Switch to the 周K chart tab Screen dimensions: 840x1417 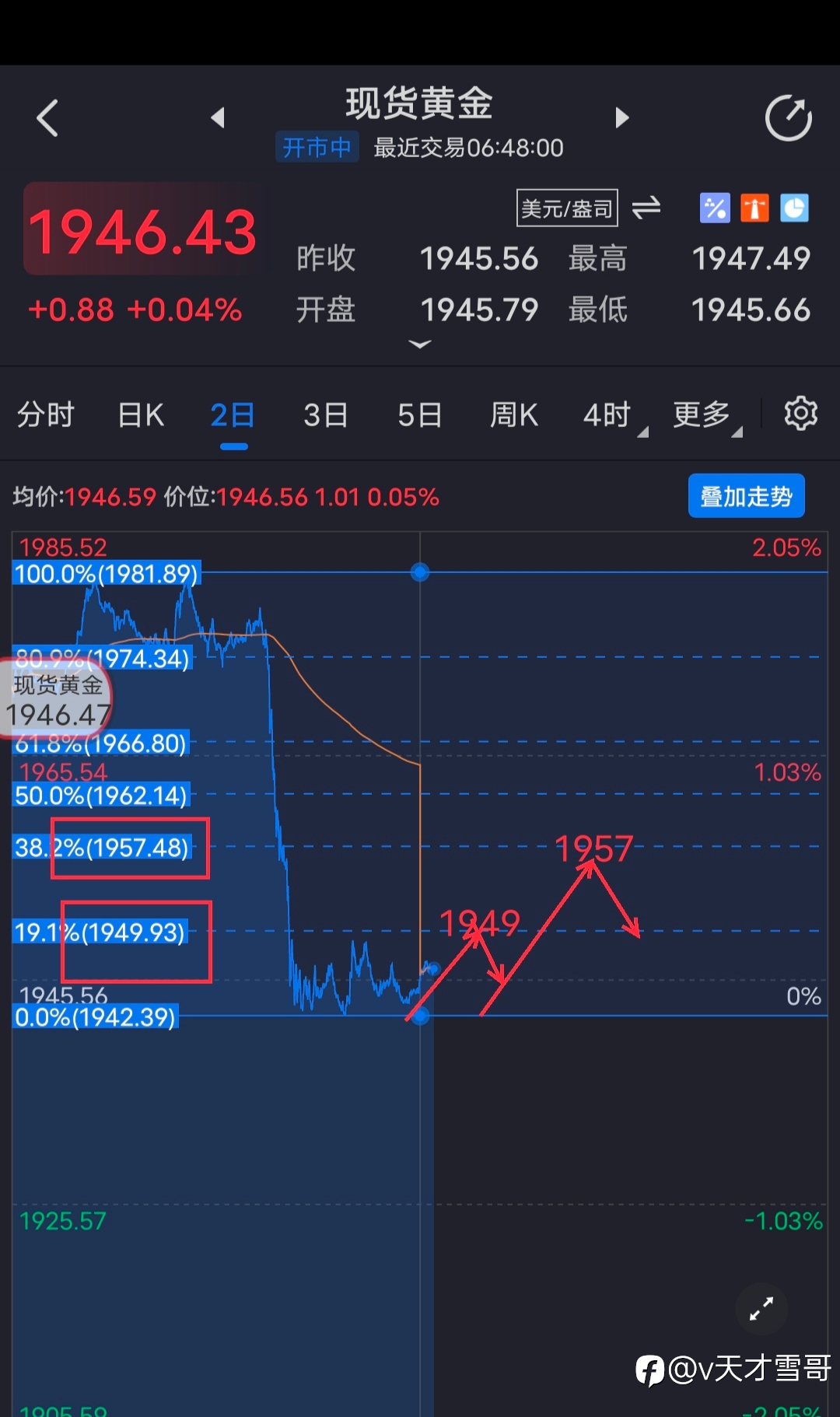[x=514, y=415]
